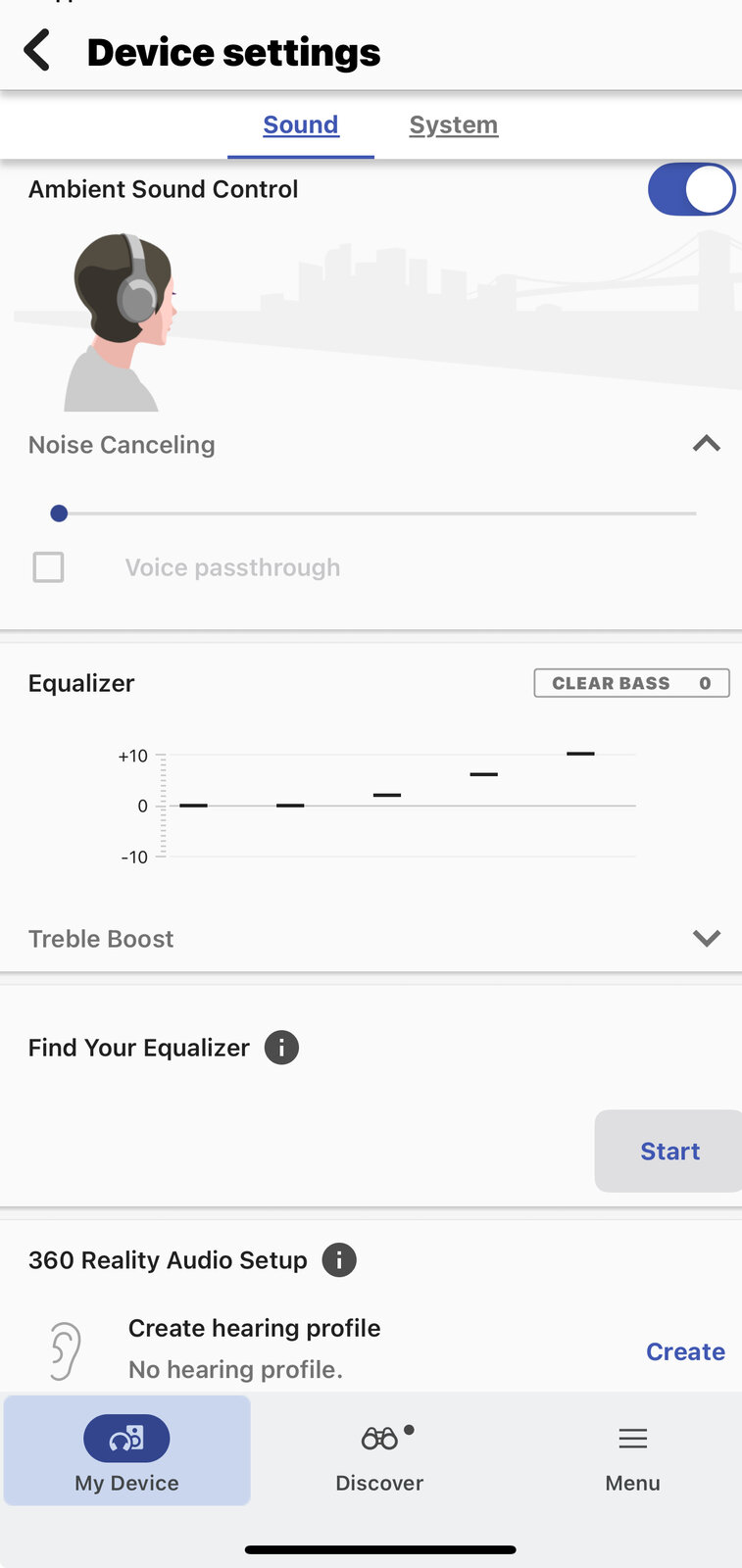The image size is (742, 1568).
Task: Check the Voice passthrough box
Action: 49,567
